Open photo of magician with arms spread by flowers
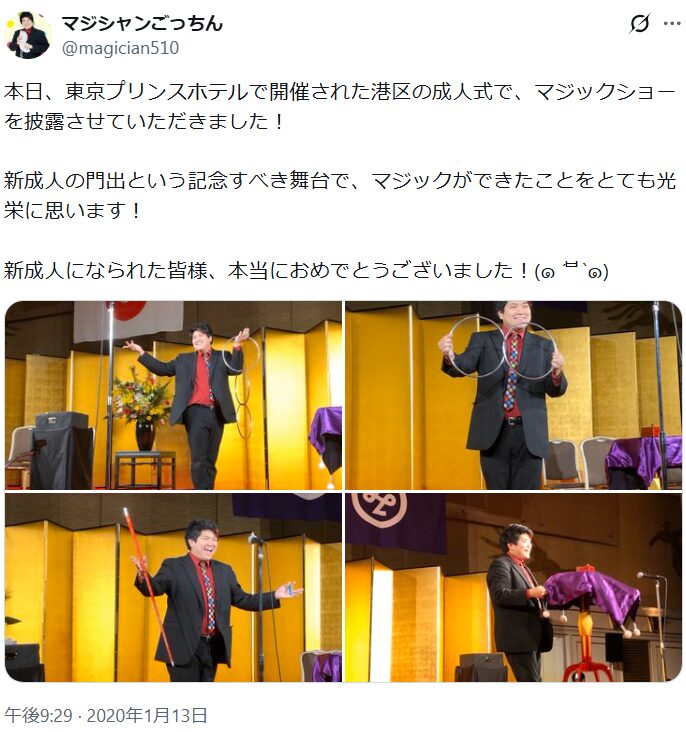The image size is (686, 732). point(173,395)
